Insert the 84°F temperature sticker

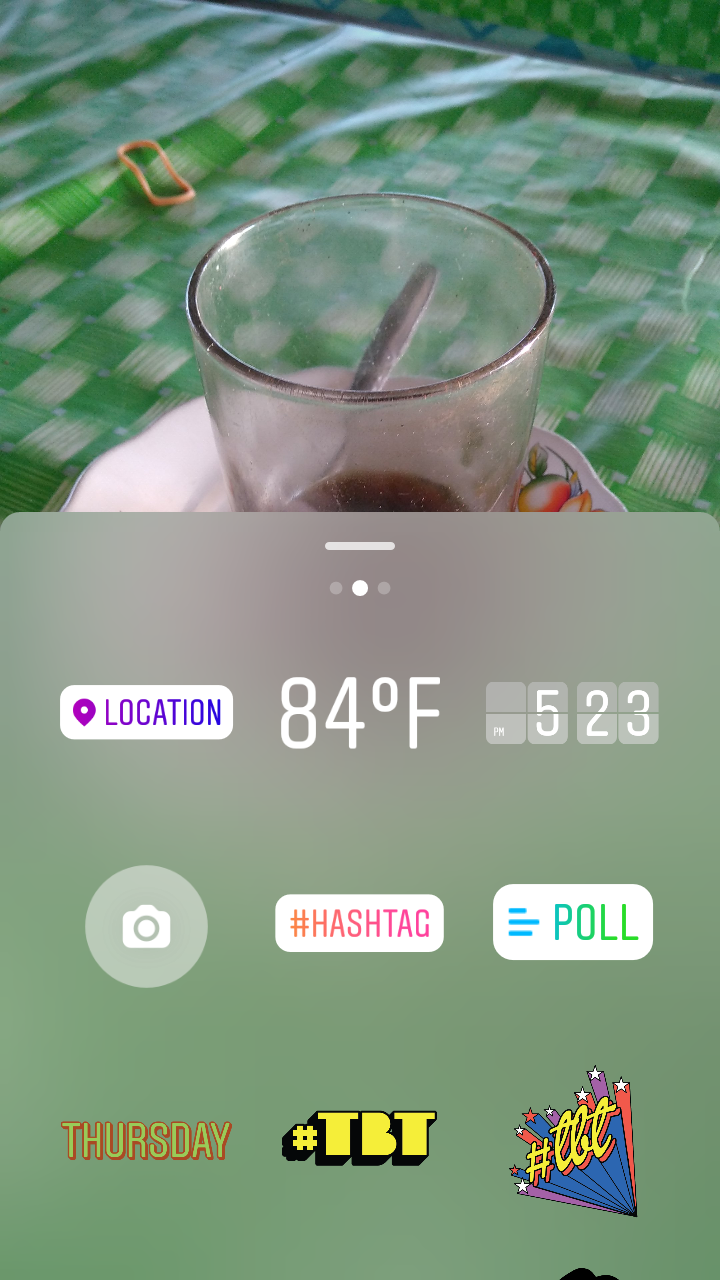[360, 713]
